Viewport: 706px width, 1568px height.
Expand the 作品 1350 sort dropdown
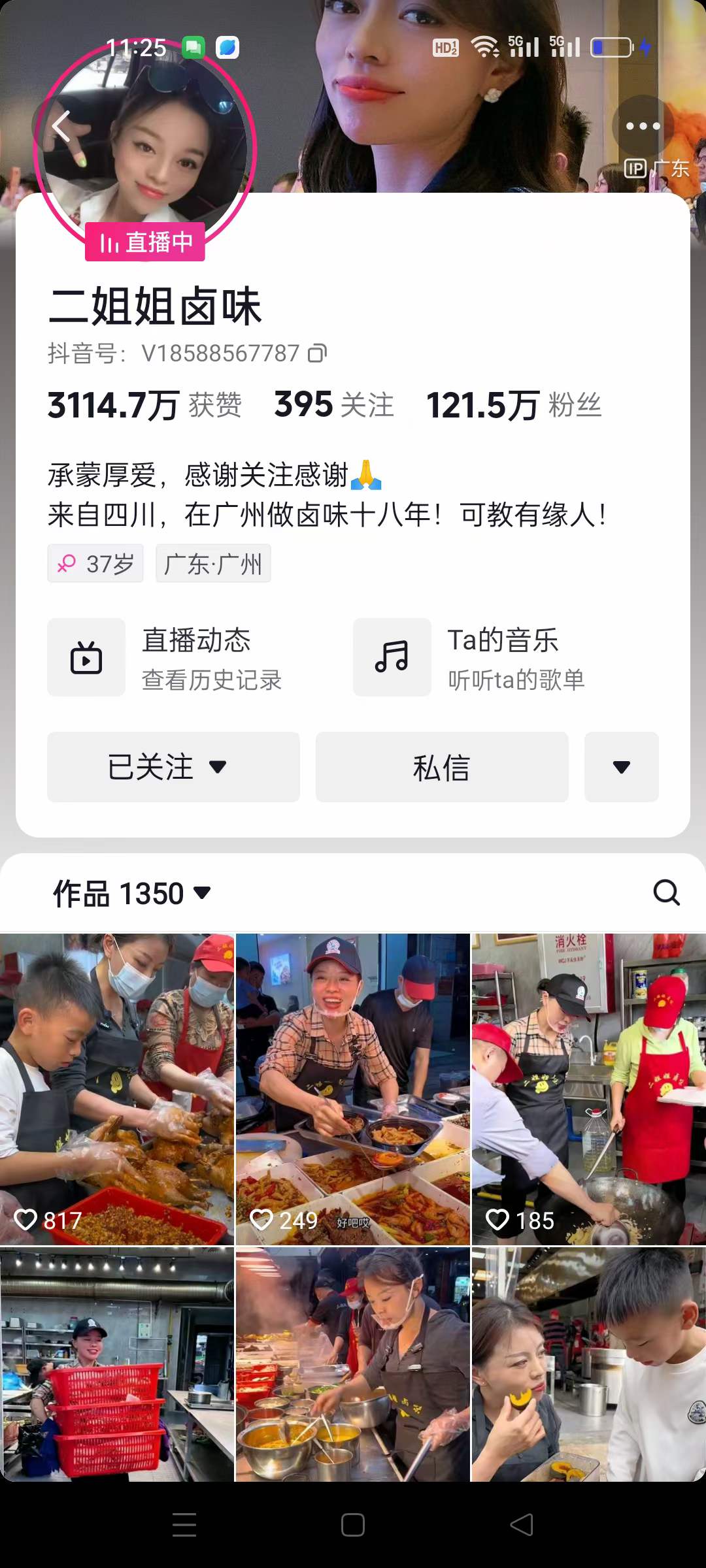tap(132, 893)
